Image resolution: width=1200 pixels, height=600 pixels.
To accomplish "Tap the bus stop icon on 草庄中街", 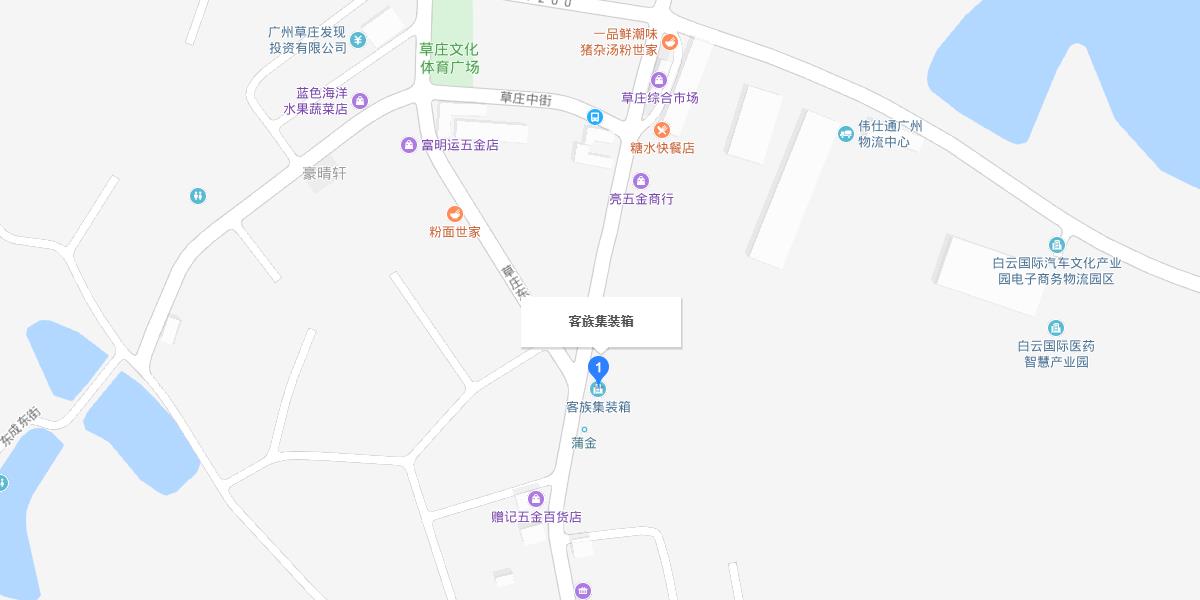I will point(595,117).
